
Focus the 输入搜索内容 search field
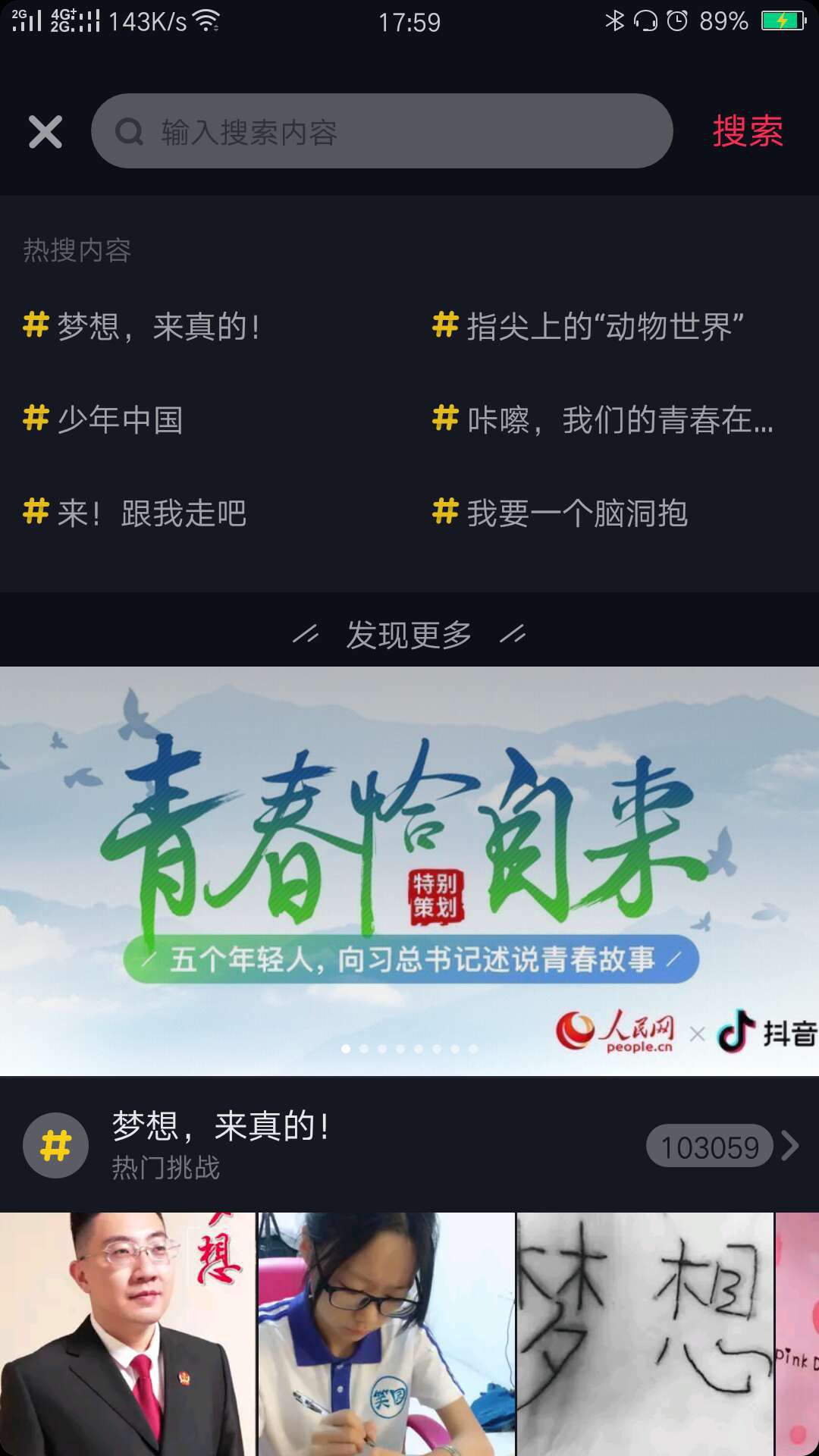pos(381,131)
